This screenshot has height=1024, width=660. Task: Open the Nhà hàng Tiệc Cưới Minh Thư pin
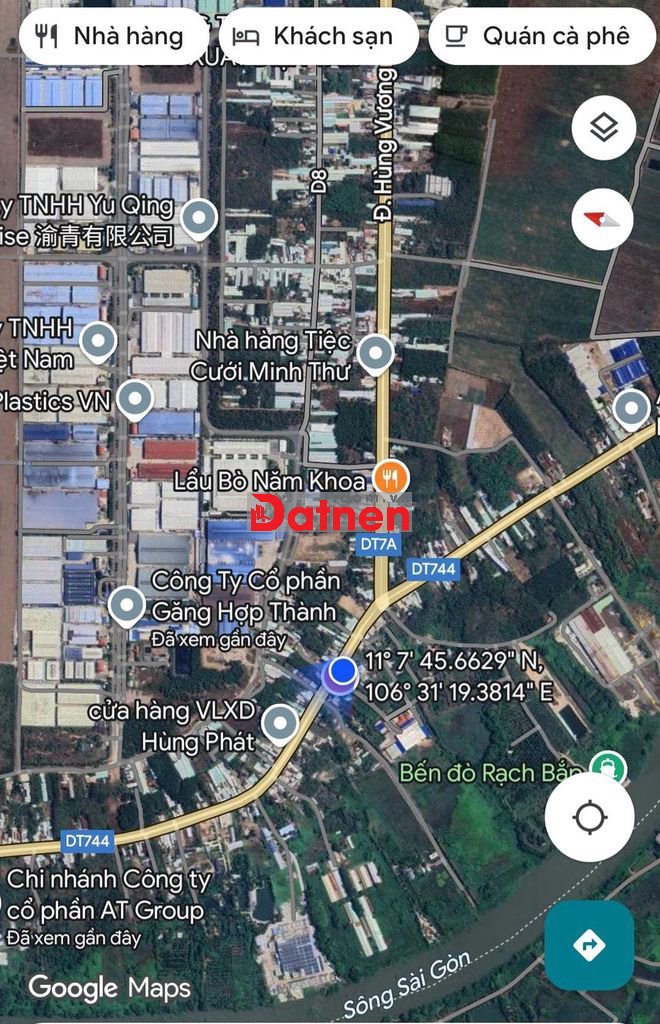(x=375, y=353)
